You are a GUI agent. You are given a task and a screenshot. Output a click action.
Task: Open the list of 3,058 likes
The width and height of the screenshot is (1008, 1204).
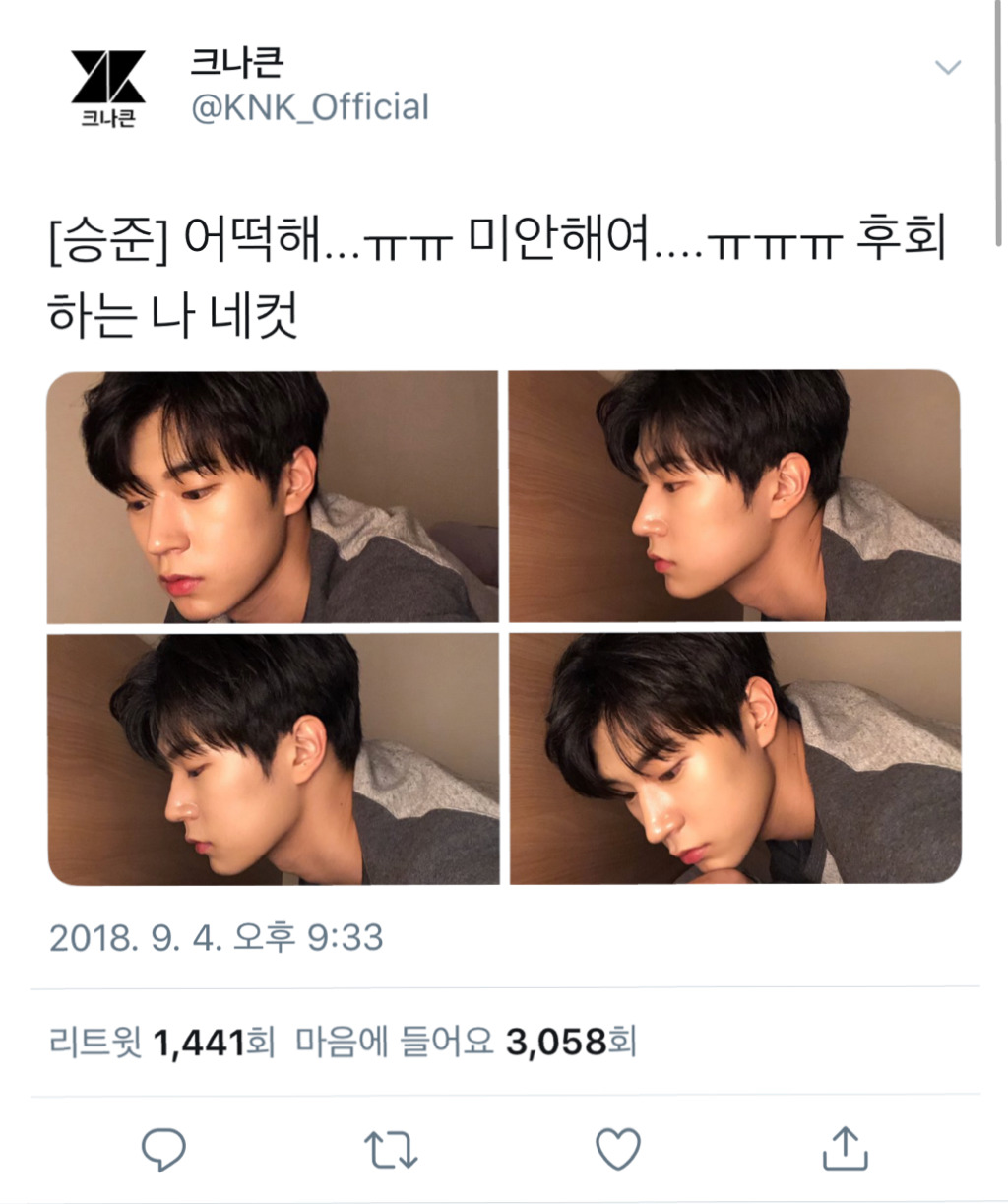coord(467,1042)
